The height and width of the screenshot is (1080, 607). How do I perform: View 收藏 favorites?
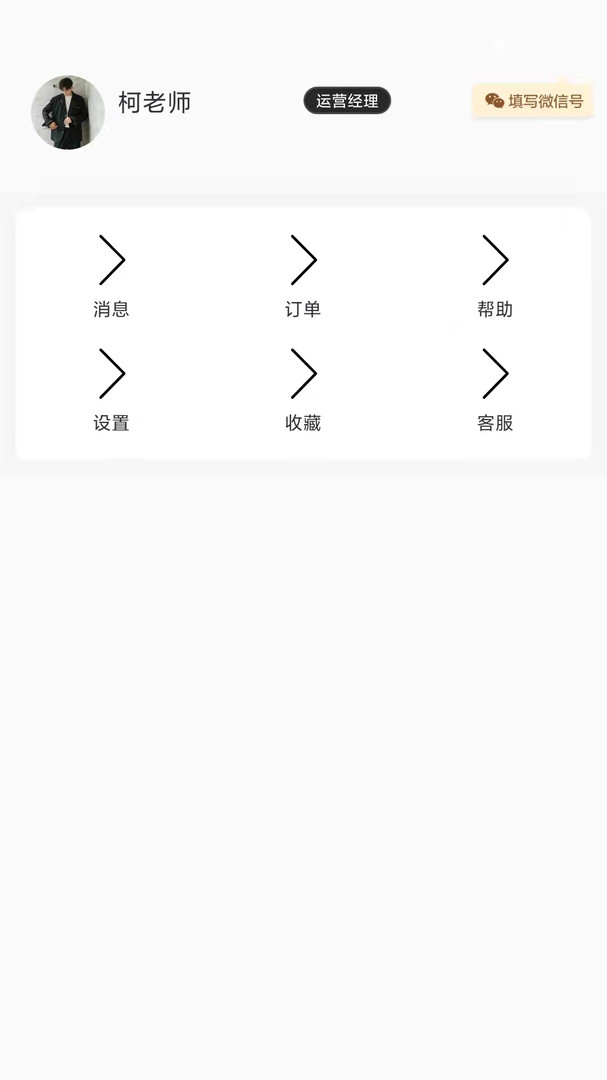pyautogui.click(x=303, y=391)
